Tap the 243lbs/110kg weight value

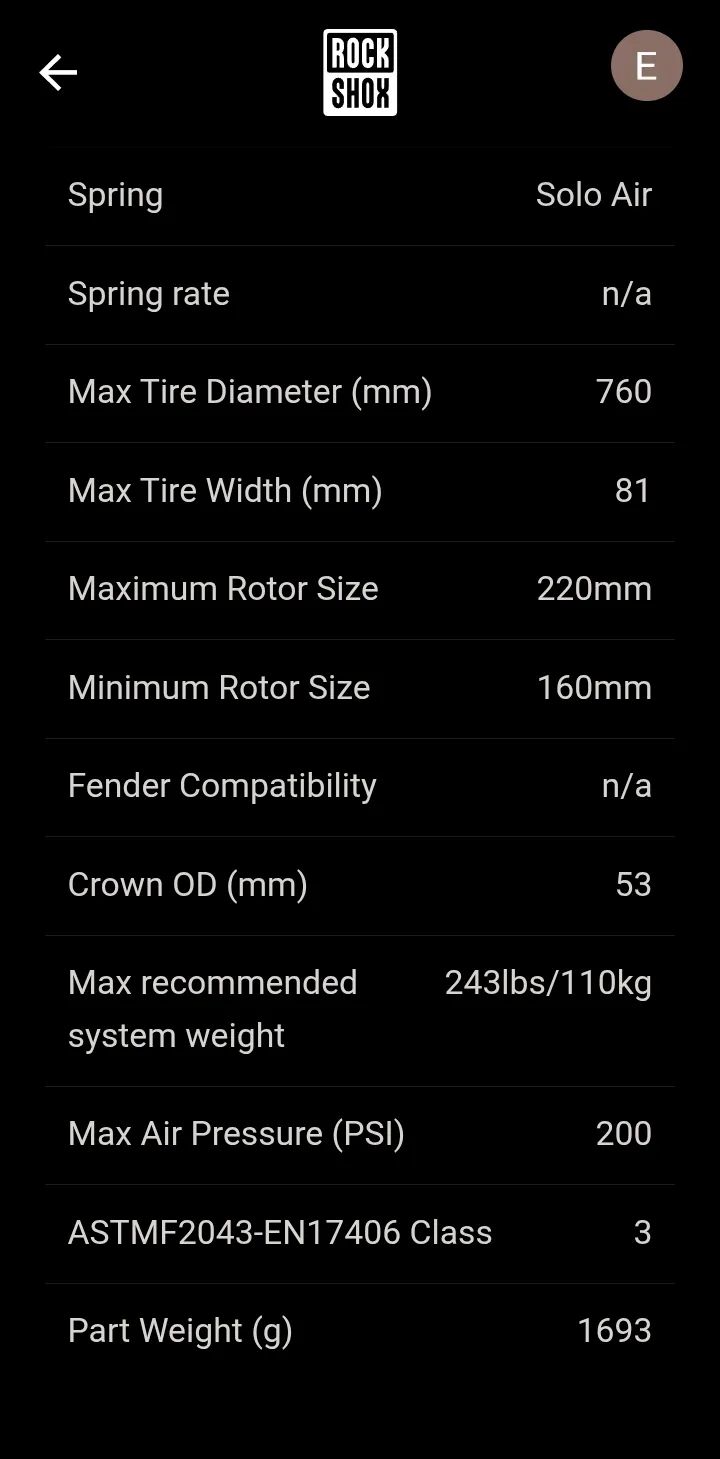click(547, 982)
